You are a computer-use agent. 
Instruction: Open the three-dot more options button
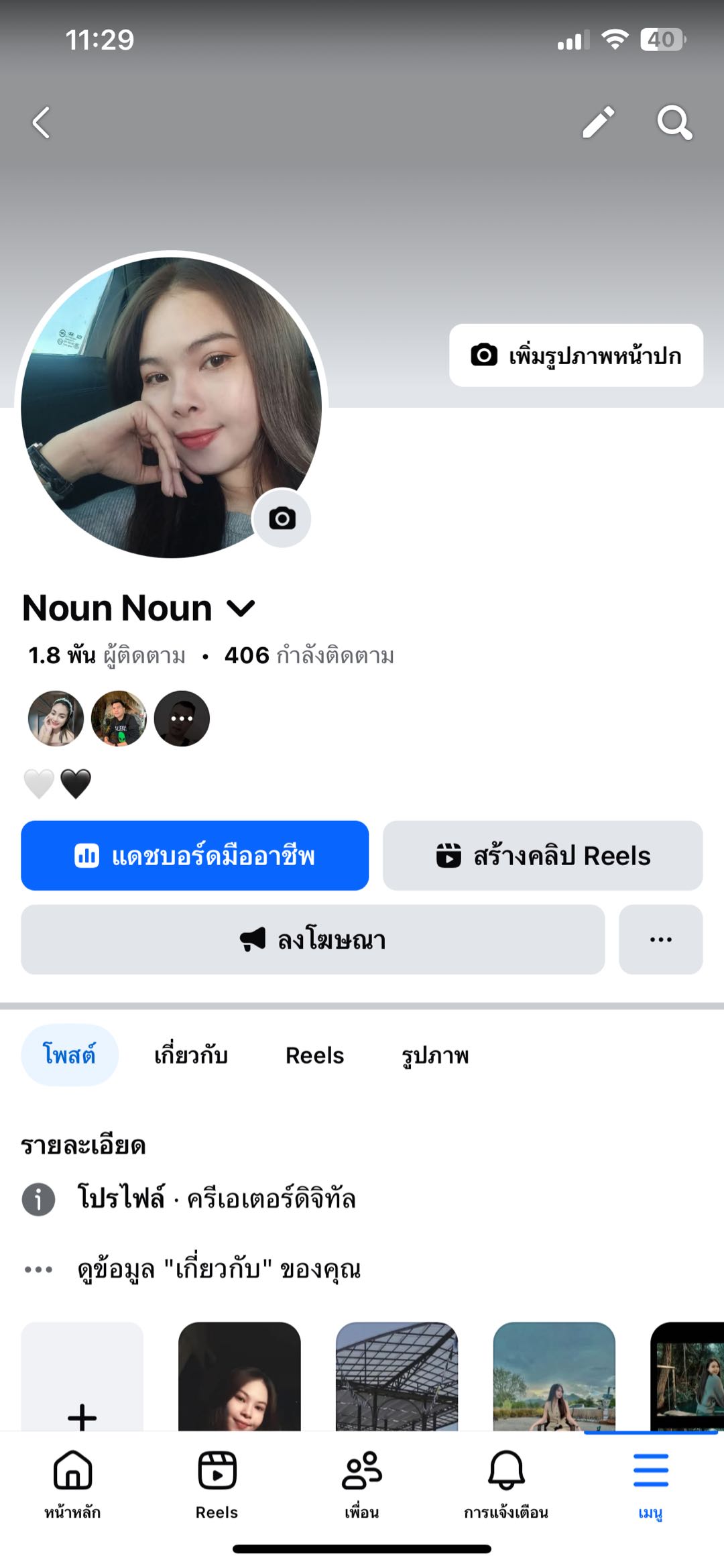660,940
